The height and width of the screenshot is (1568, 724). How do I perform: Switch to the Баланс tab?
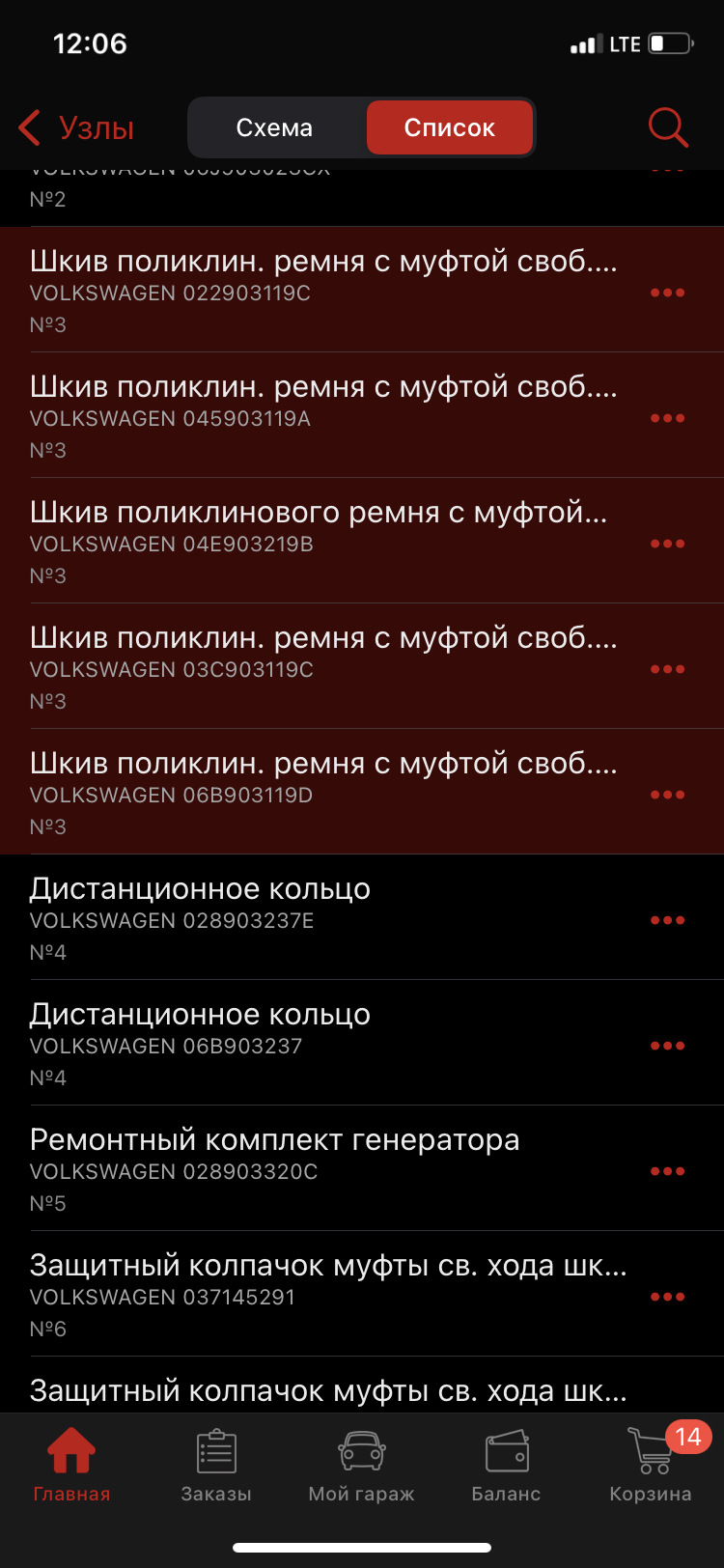pyautogui.click(x=506, y=1465)
